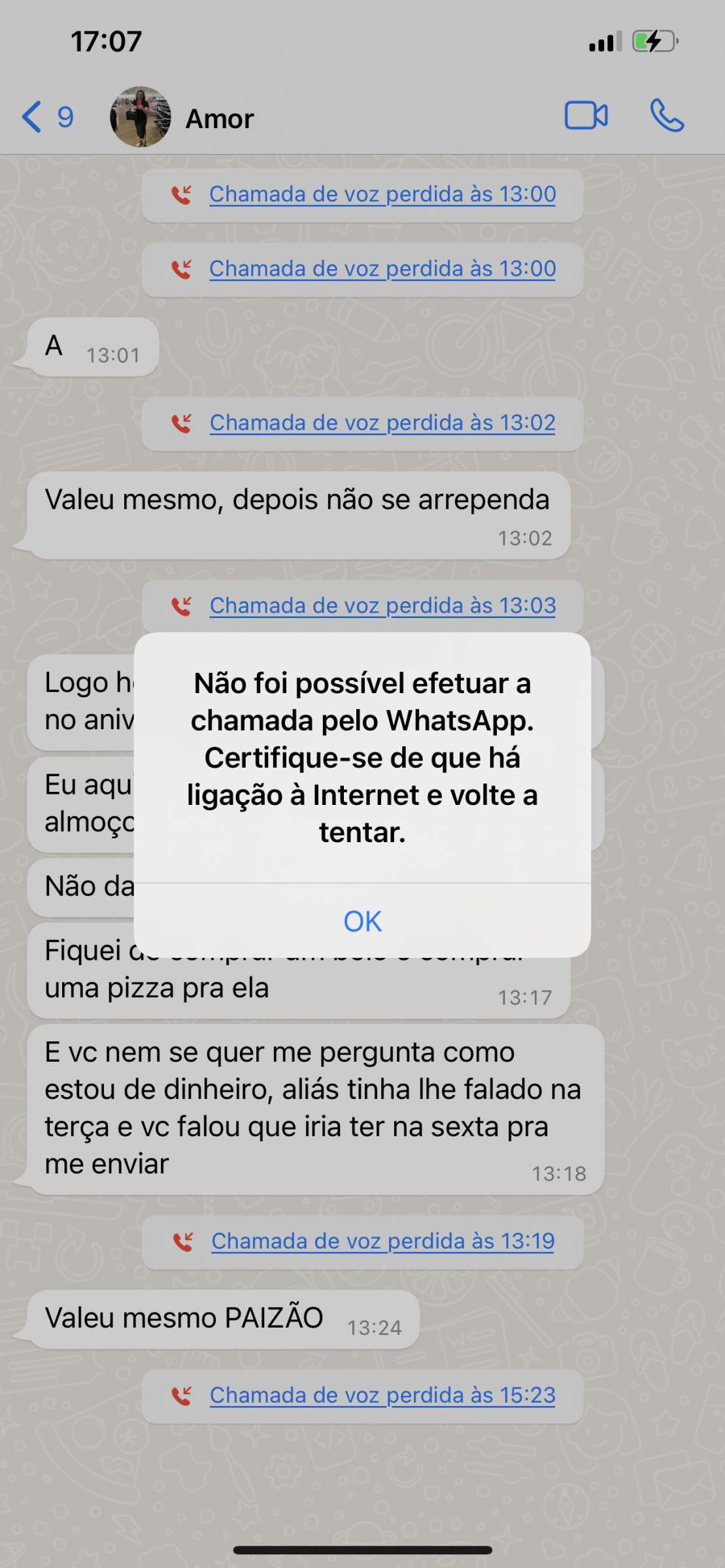Open the missed voice call at 13:03
Viewport: 725px width, 1568px height.
382,606
